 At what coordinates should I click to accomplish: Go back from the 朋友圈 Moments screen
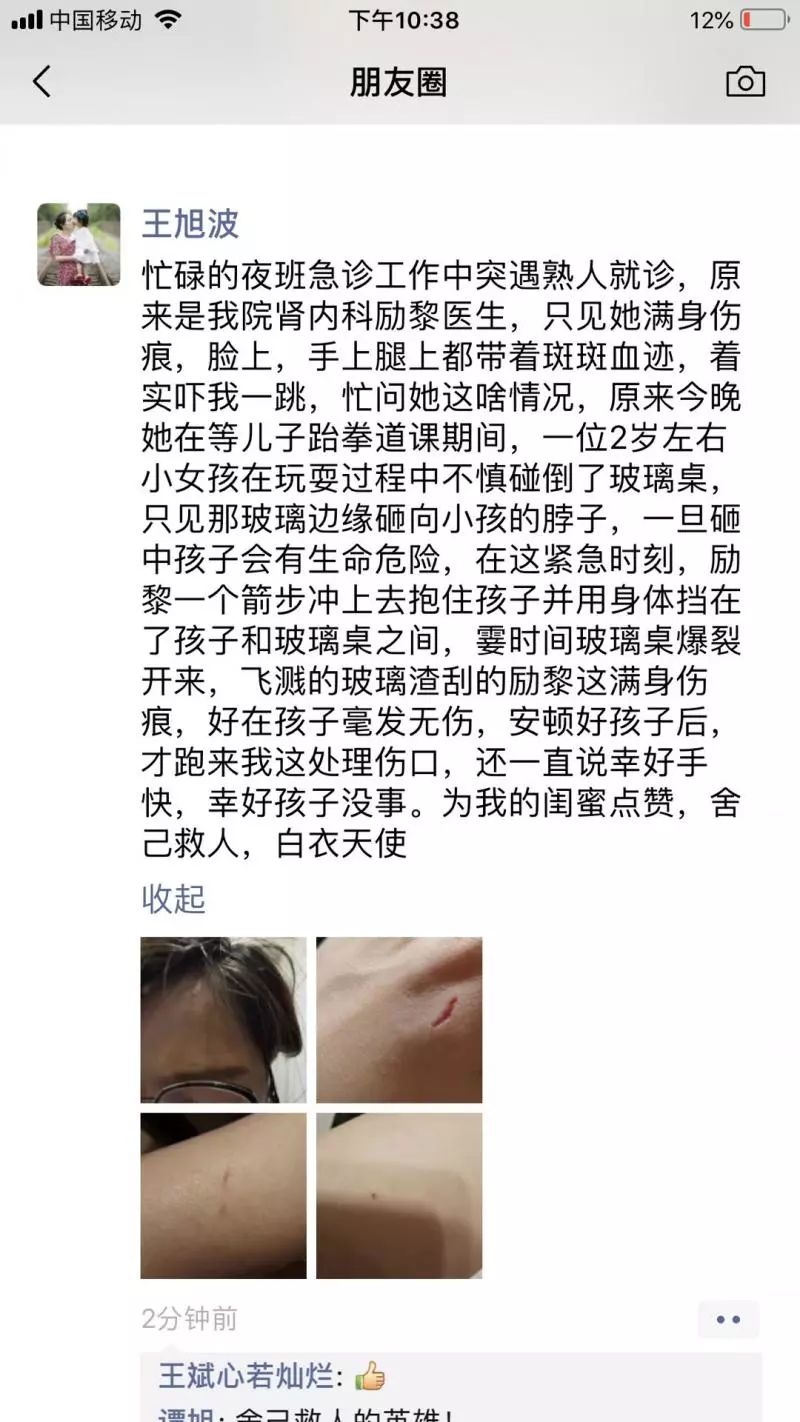coord(42,82)
